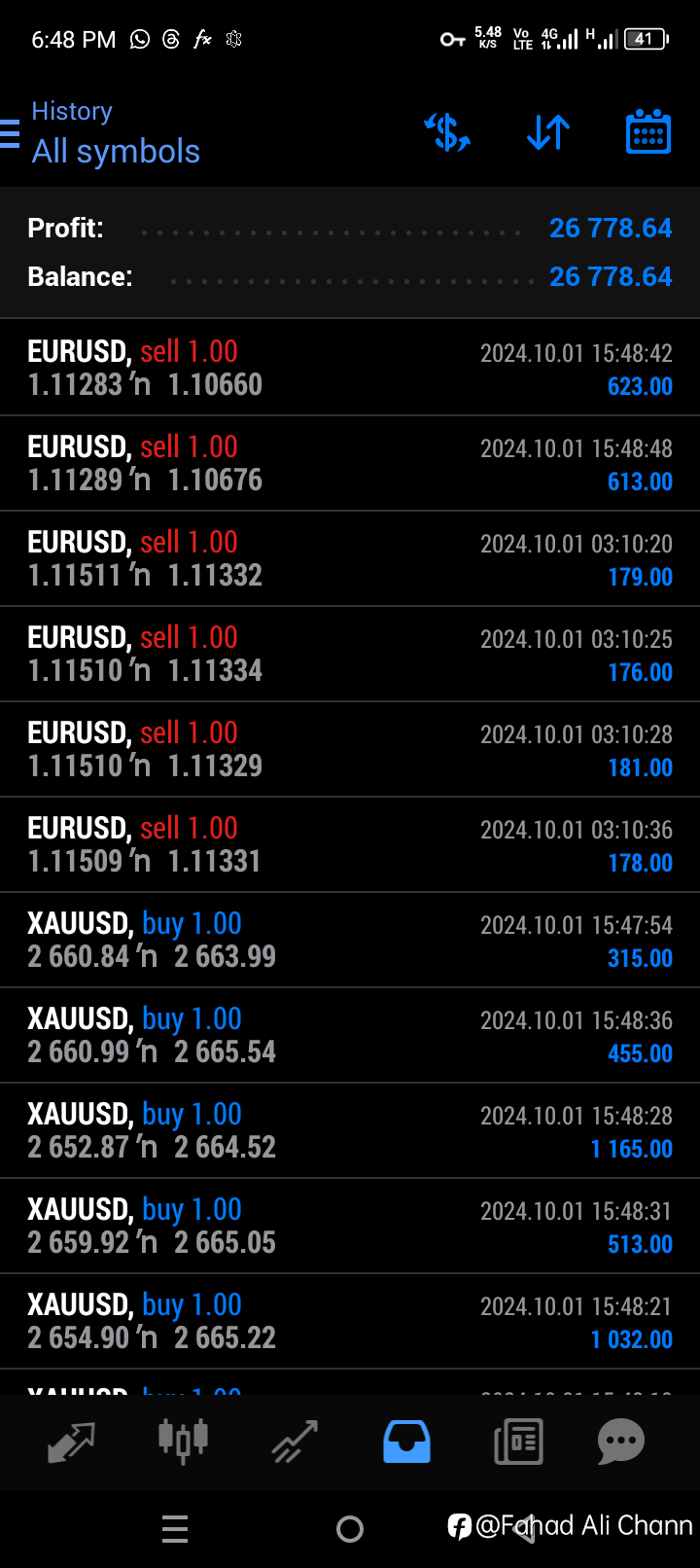
Task: Open XAUUSD buy trade with 315.00 profit
Action: click(350, 940)
